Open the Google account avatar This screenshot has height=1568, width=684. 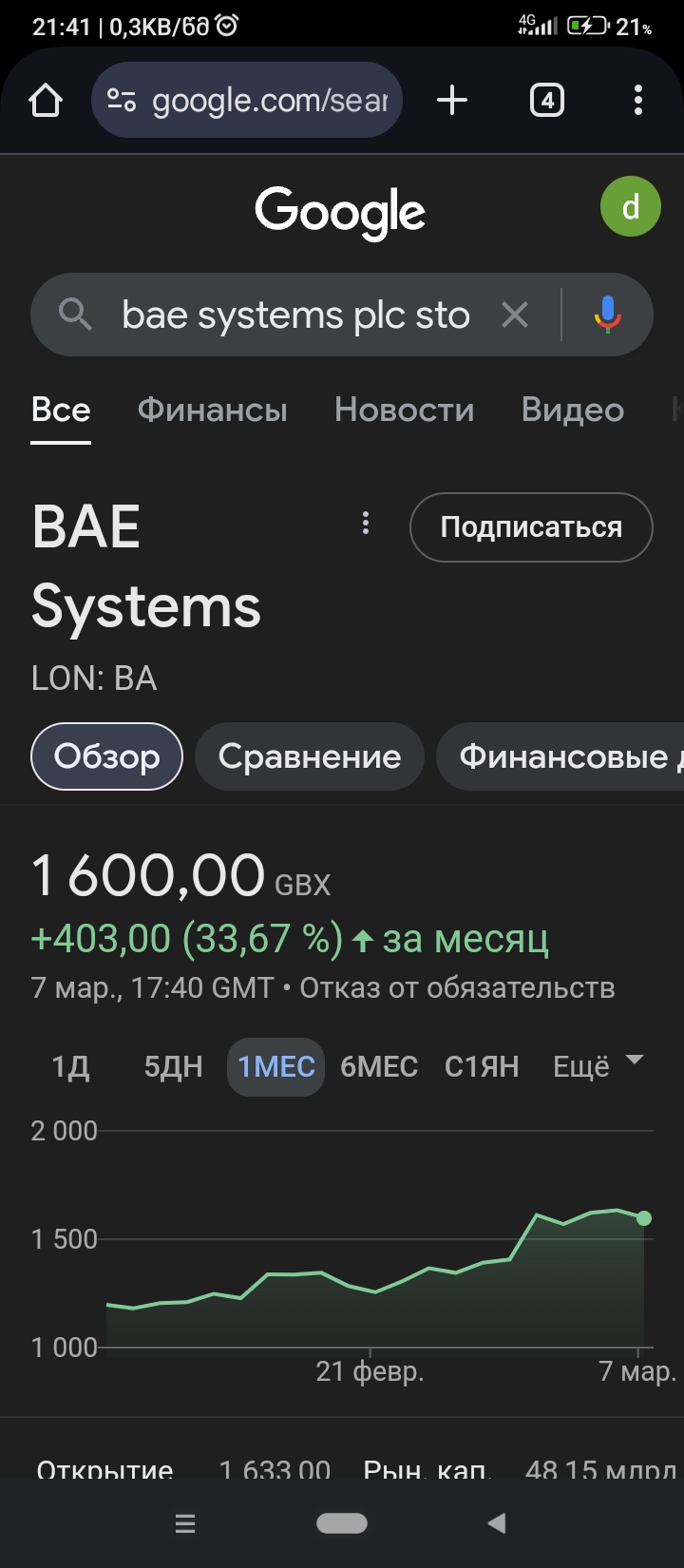(x=630, y=207)
